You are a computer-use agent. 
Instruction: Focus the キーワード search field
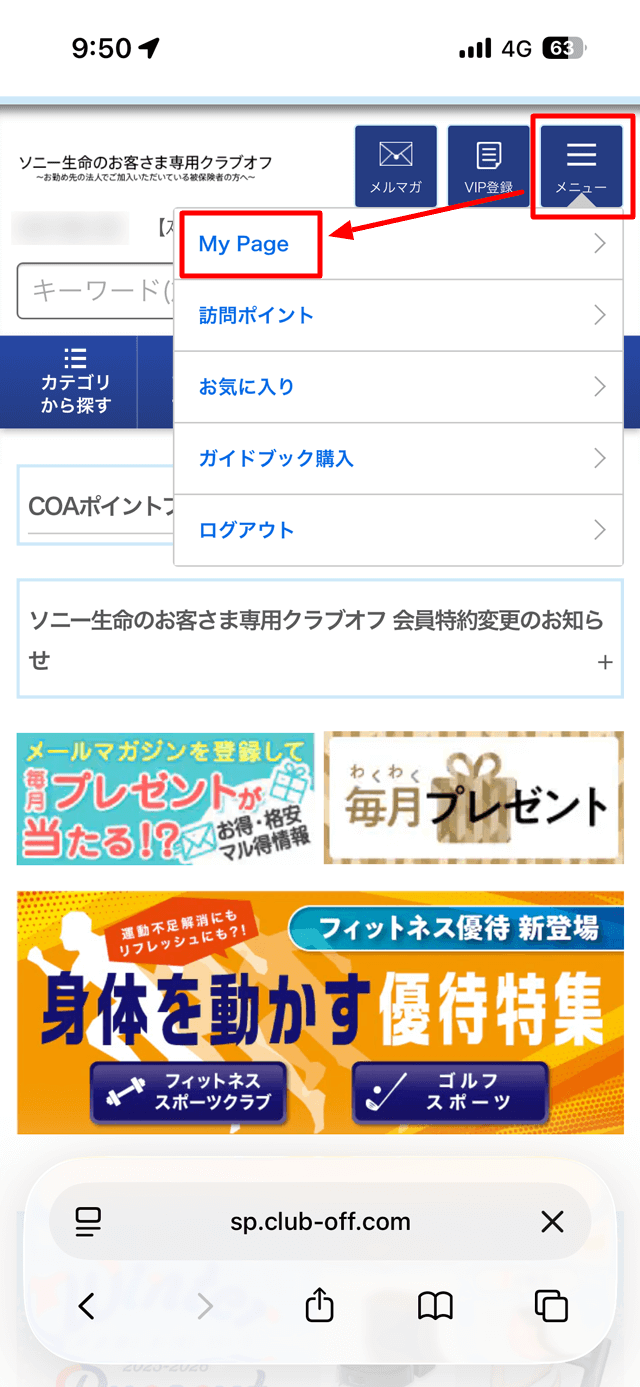(95, 291)
